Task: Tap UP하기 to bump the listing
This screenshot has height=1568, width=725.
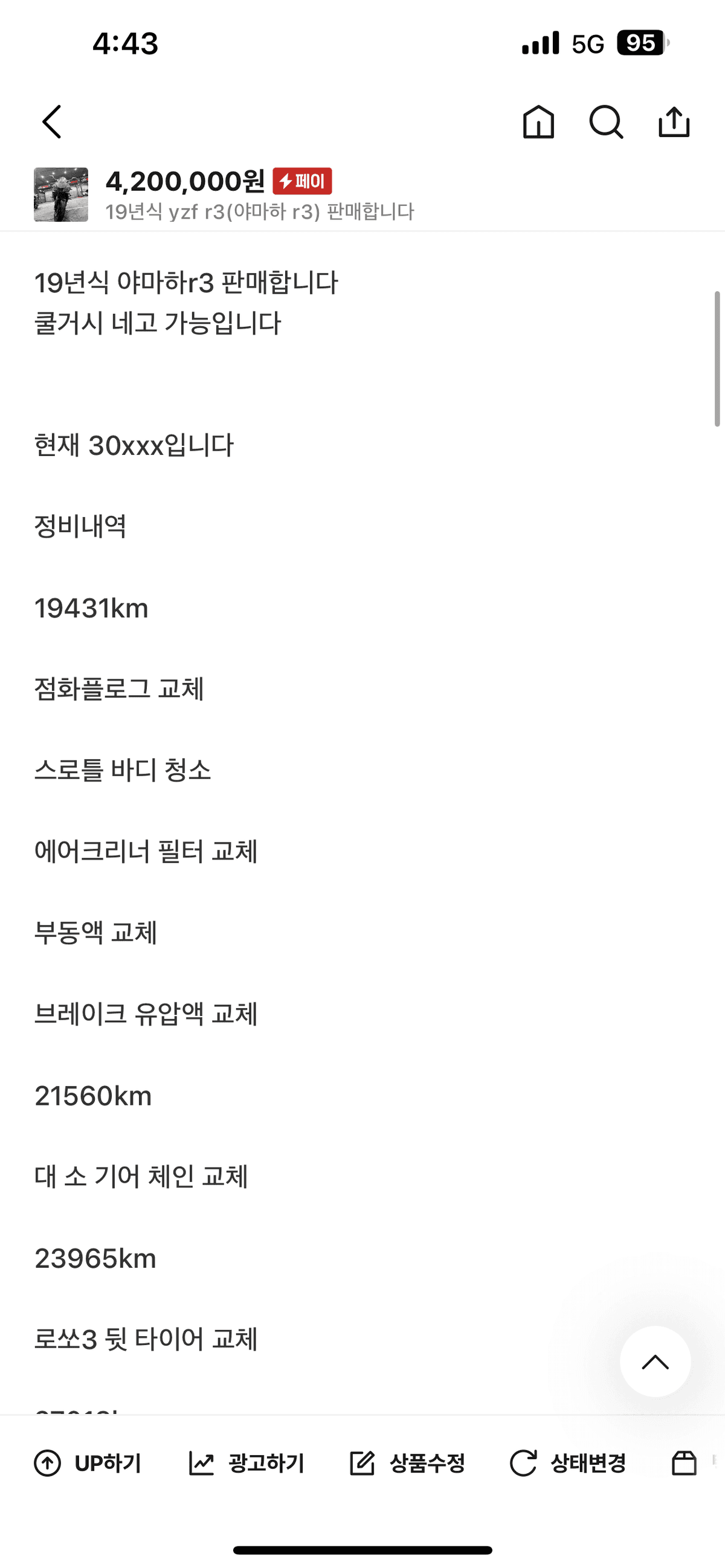Action: point(88,1464)
